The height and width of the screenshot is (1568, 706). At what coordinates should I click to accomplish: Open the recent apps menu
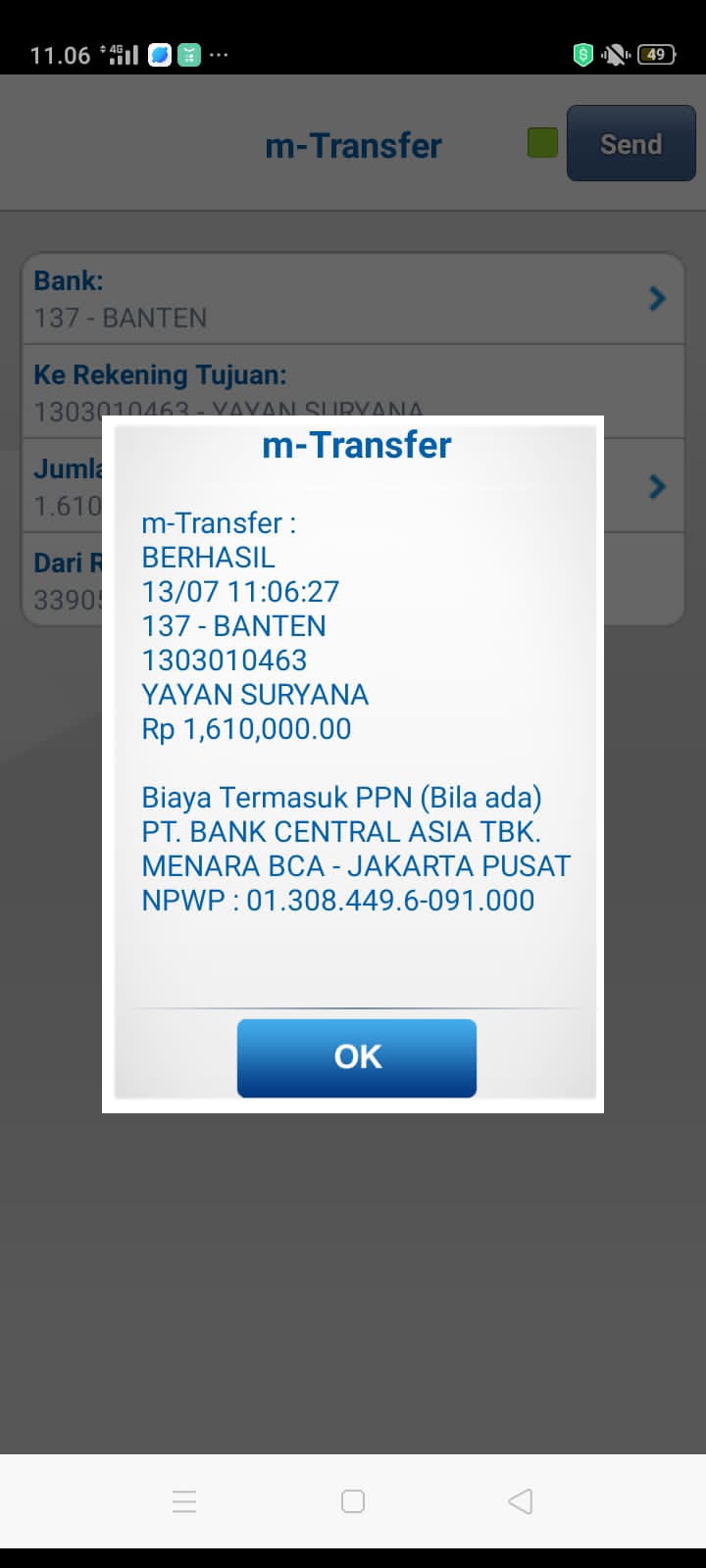tap(184, 1501)
